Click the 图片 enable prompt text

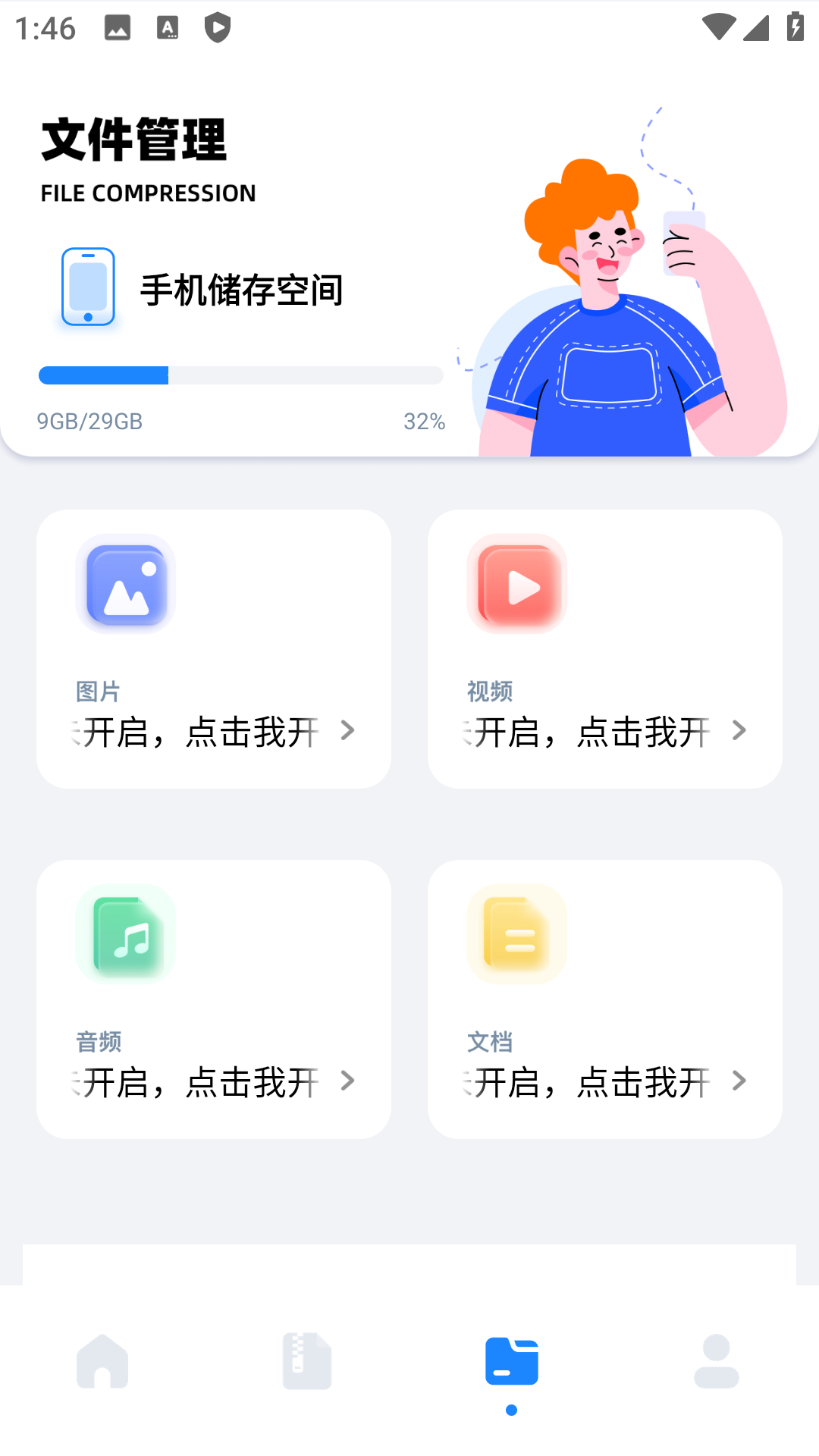[x=201, y=731]
